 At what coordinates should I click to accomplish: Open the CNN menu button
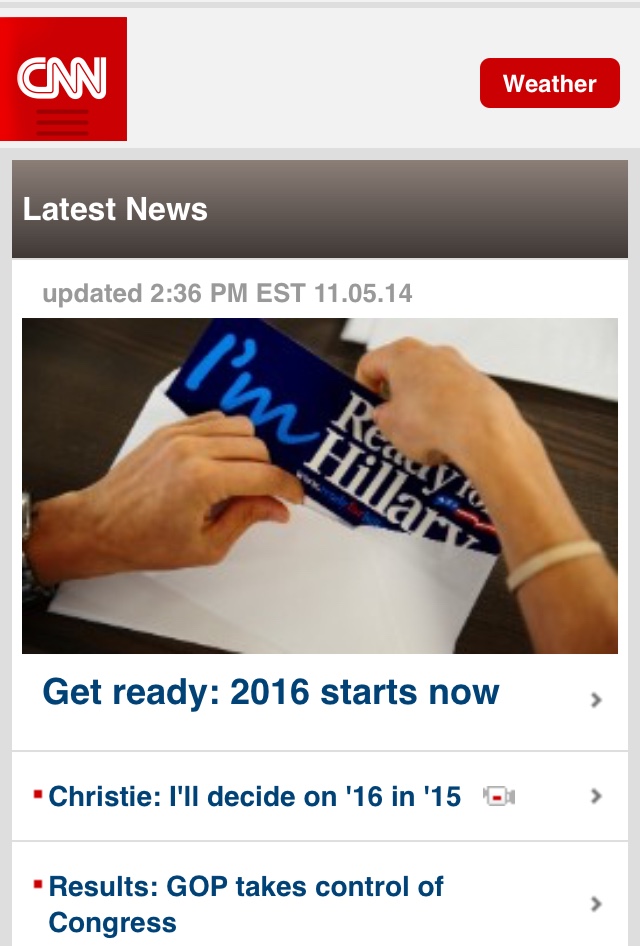pos(63,80)
